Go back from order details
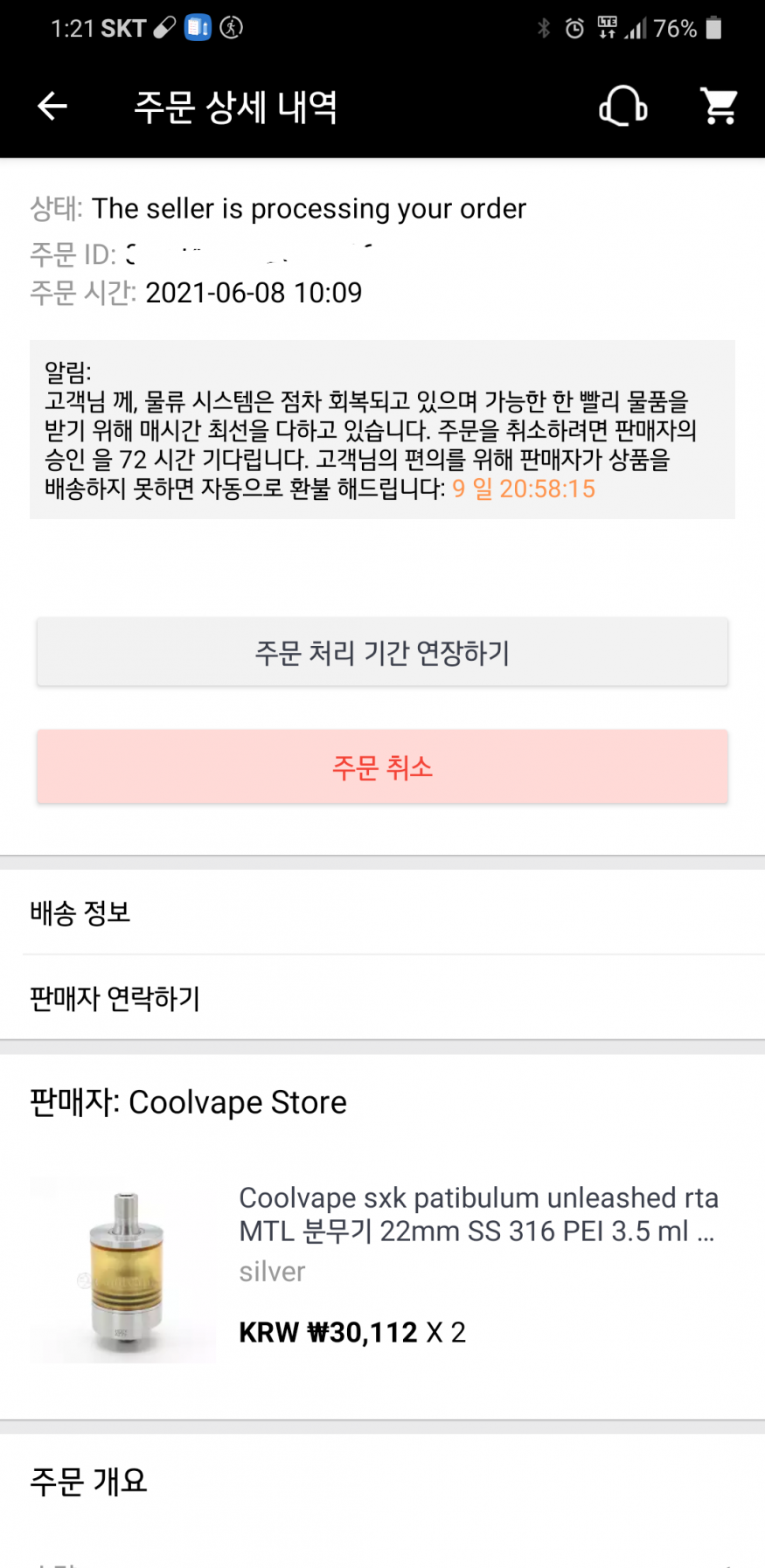The width and height of the screenshot is (765, 1568). tap(52, 107)
